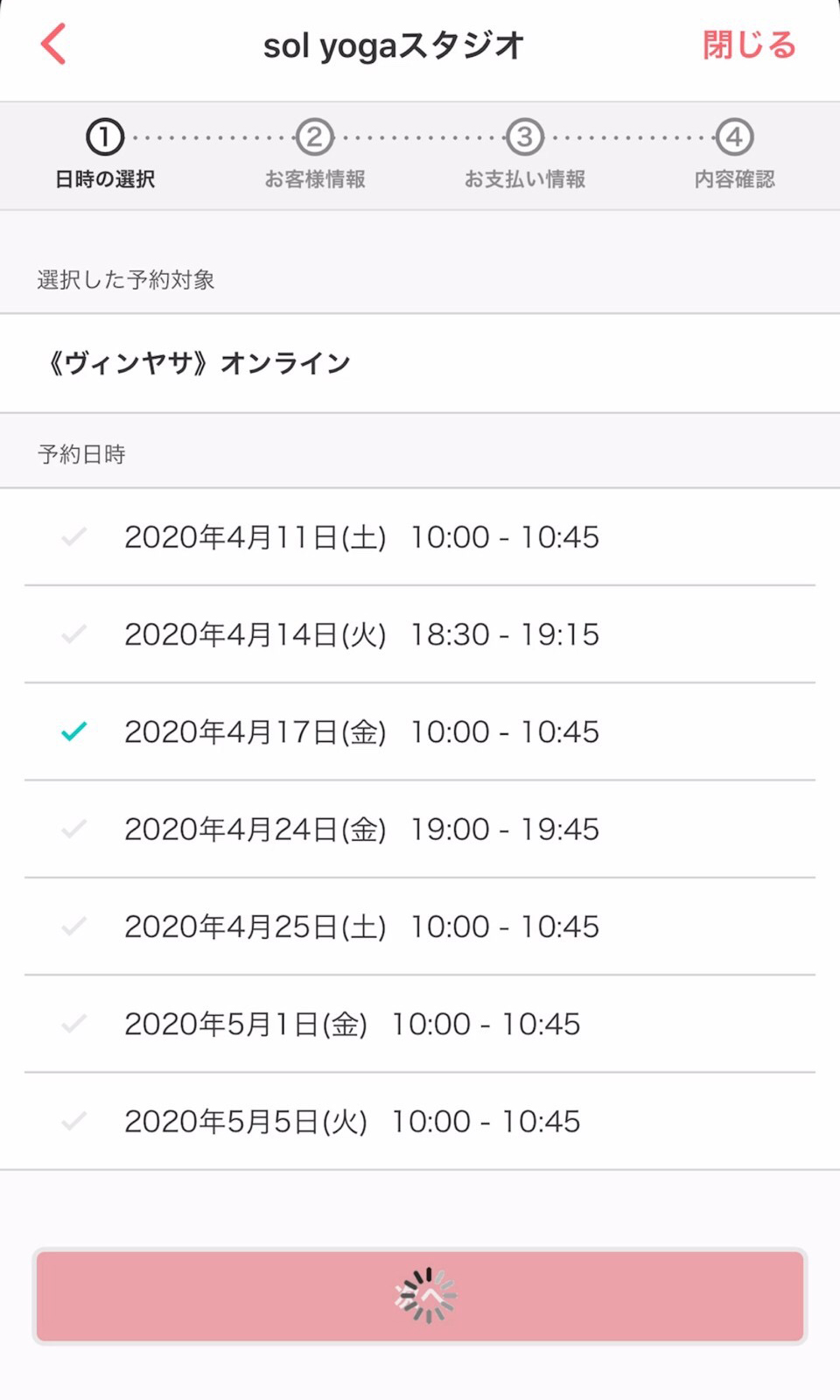Tap the back arrow to return
Image resolution: width=840 pixels, height=1400 pixels.
(52, 44)
